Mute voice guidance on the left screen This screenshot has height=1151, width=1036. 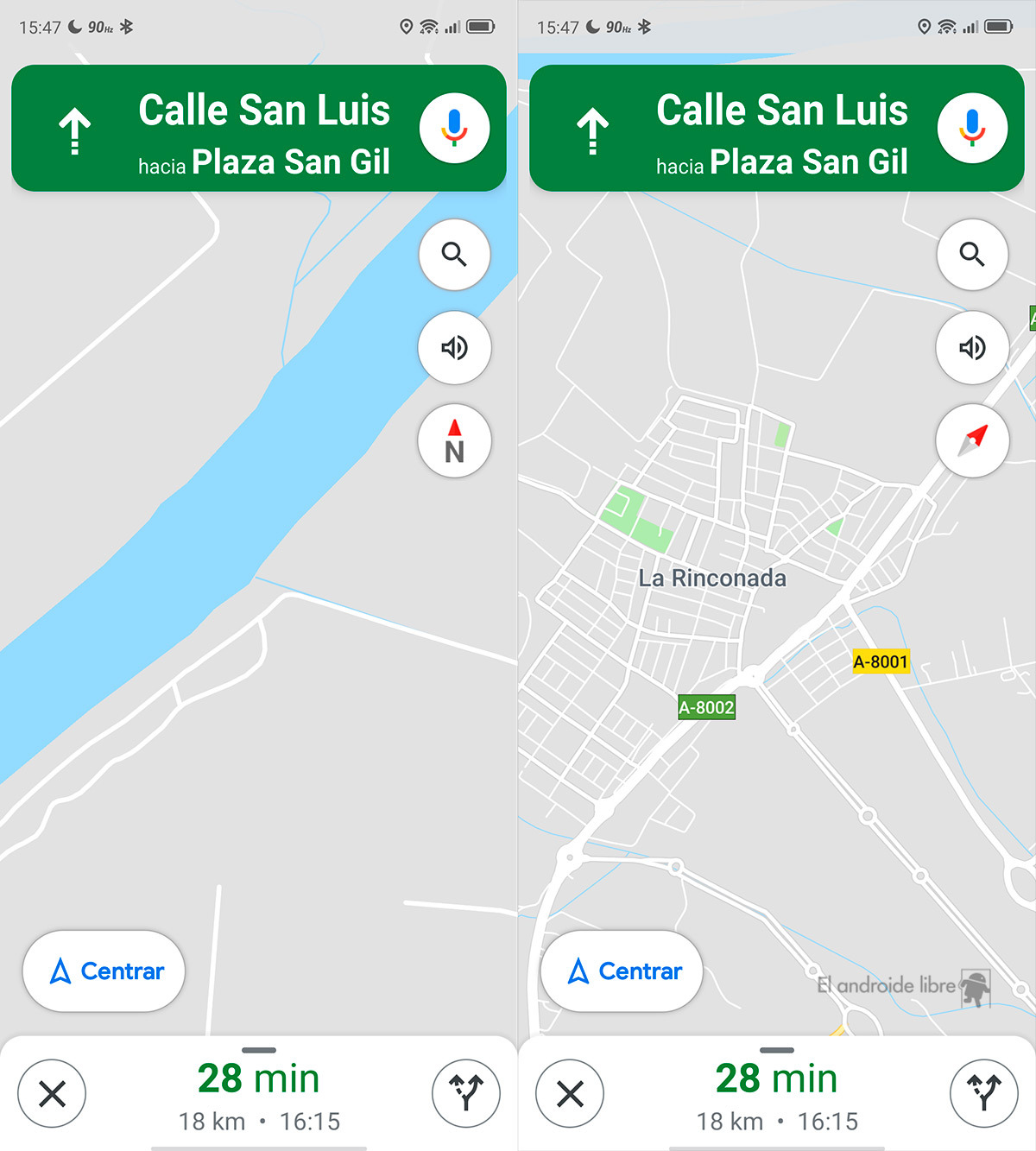[454, 348]
